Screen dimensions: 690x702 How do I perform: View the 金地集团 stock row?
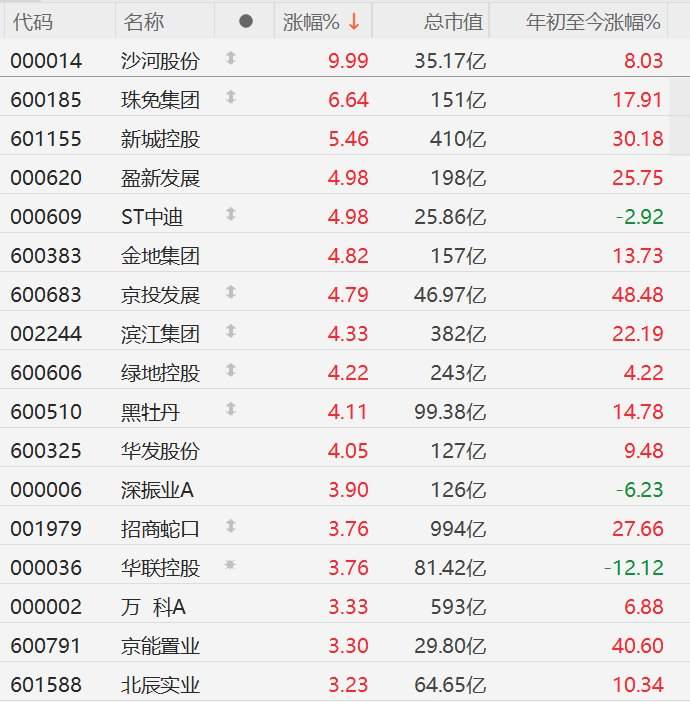[x=160, y=256]
